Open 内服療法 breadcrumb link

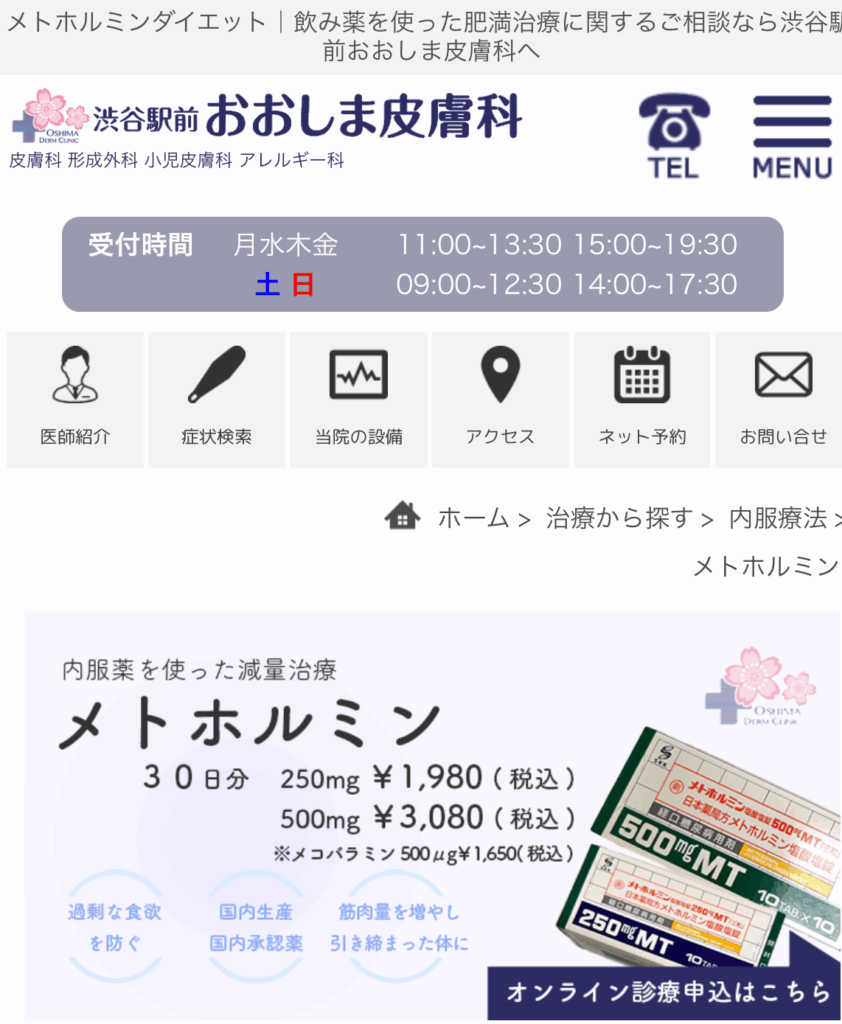(x=777, y=518)
